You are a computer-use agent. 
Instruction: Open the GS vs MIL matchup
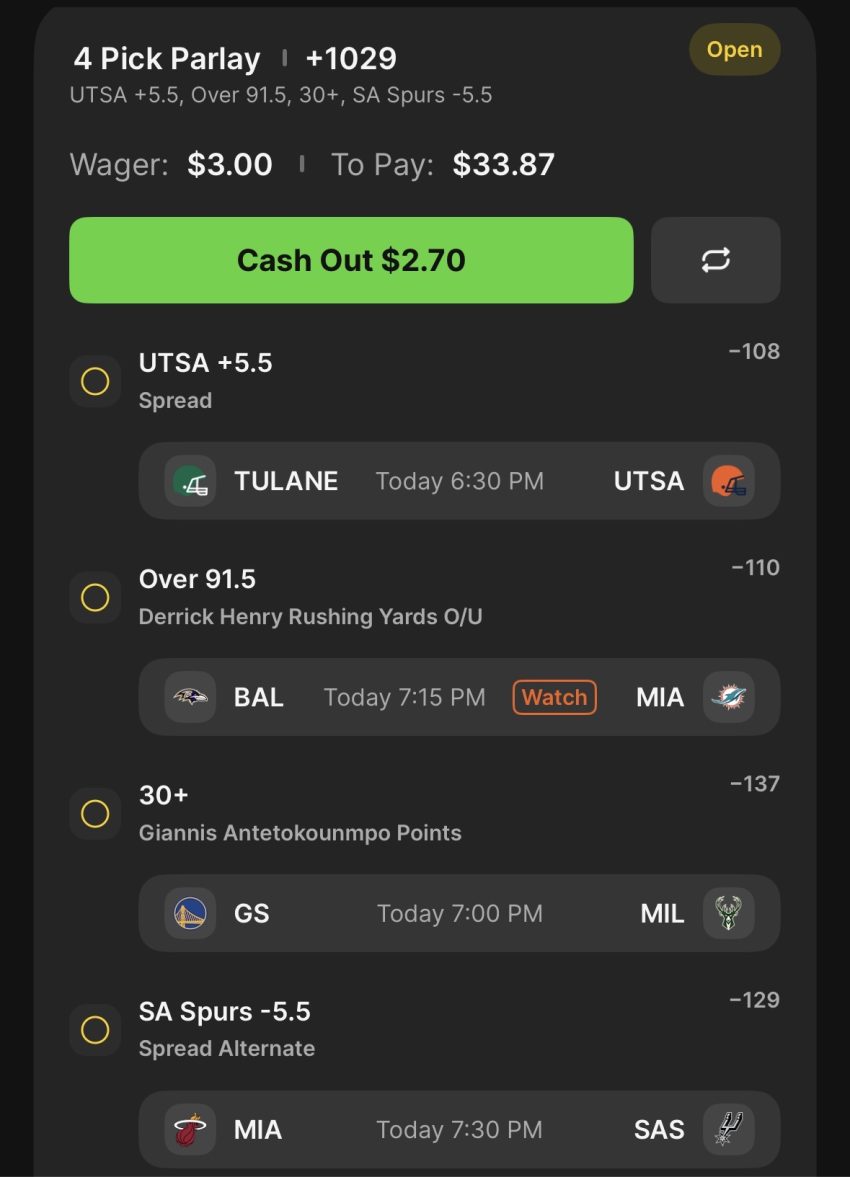(458, 913)
